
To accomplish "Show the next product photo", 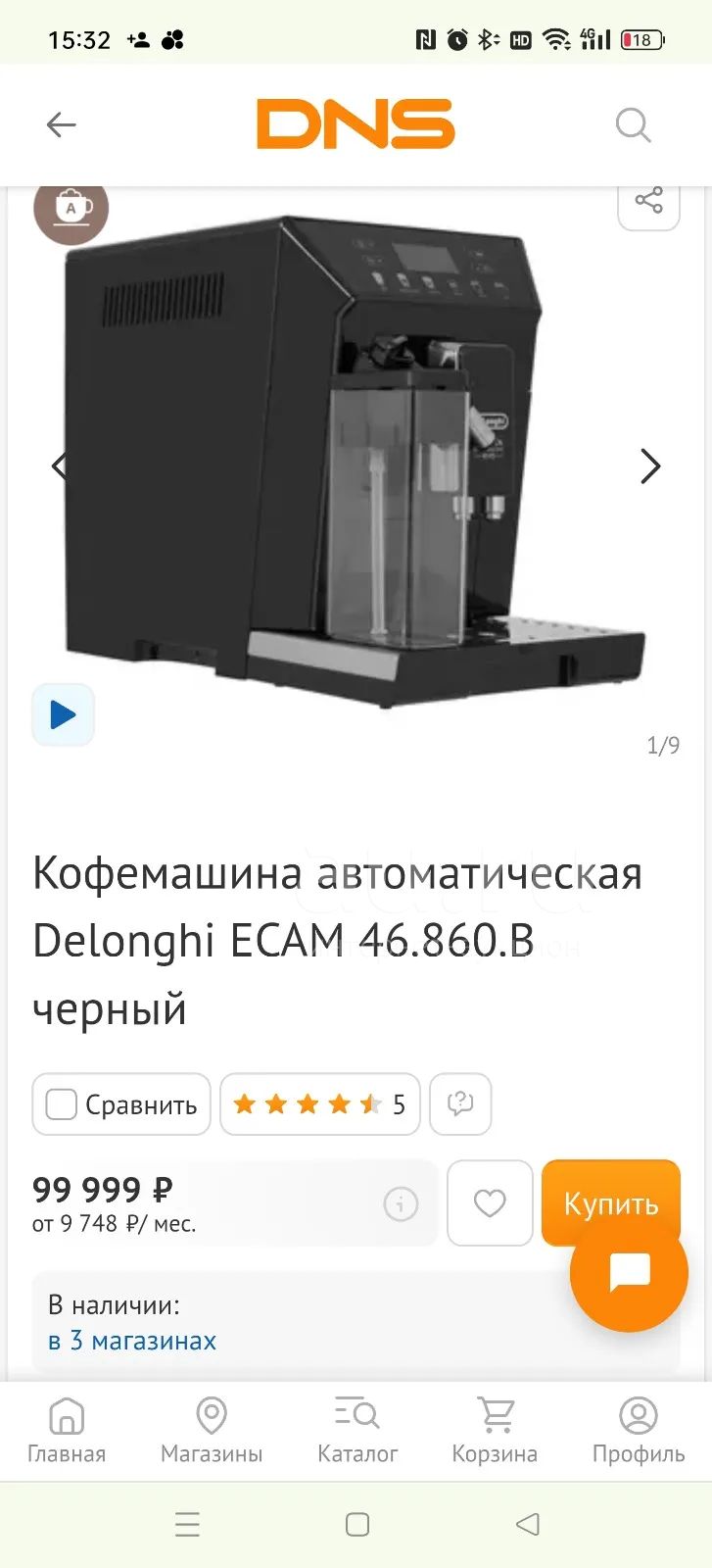I will (x=650, y=466).
